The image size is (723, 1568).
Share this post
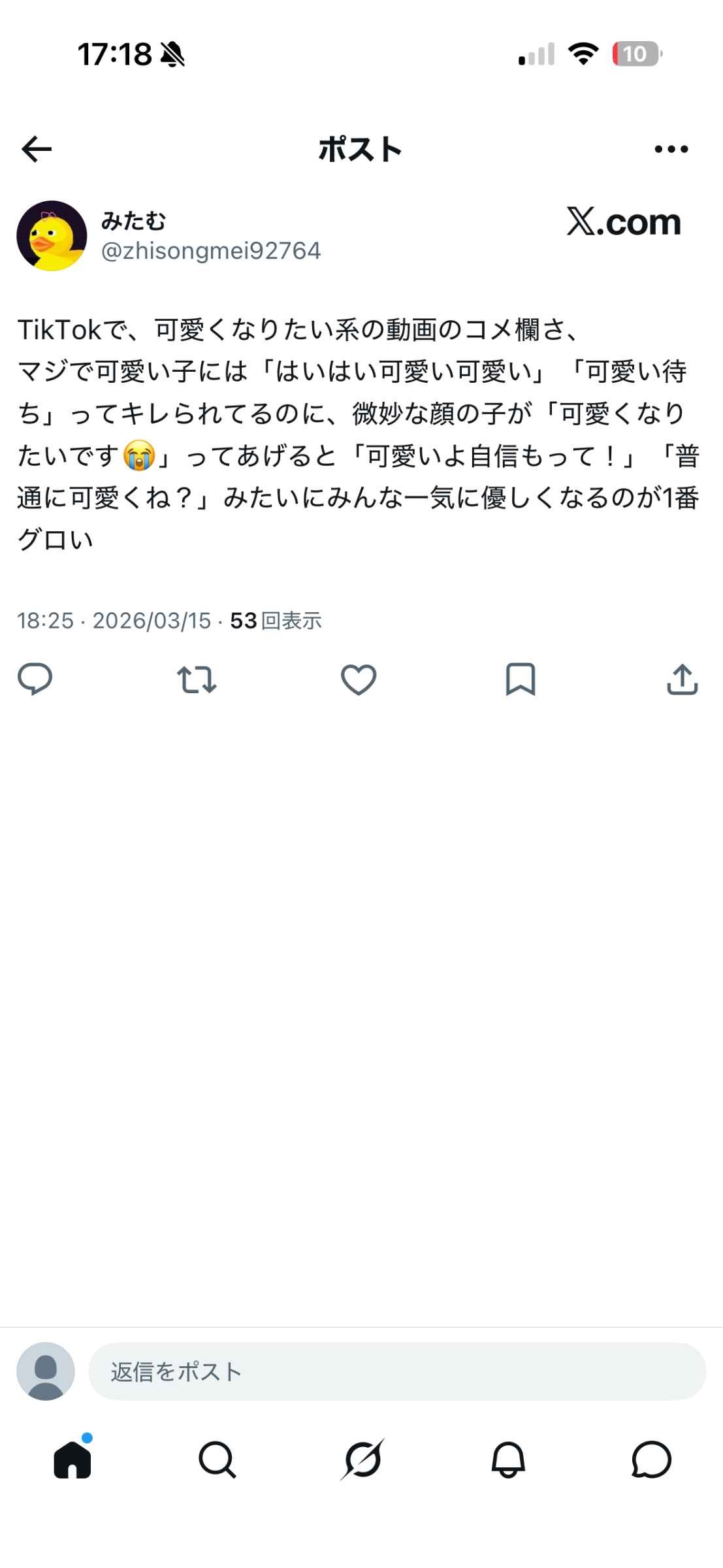coord(682,679)
